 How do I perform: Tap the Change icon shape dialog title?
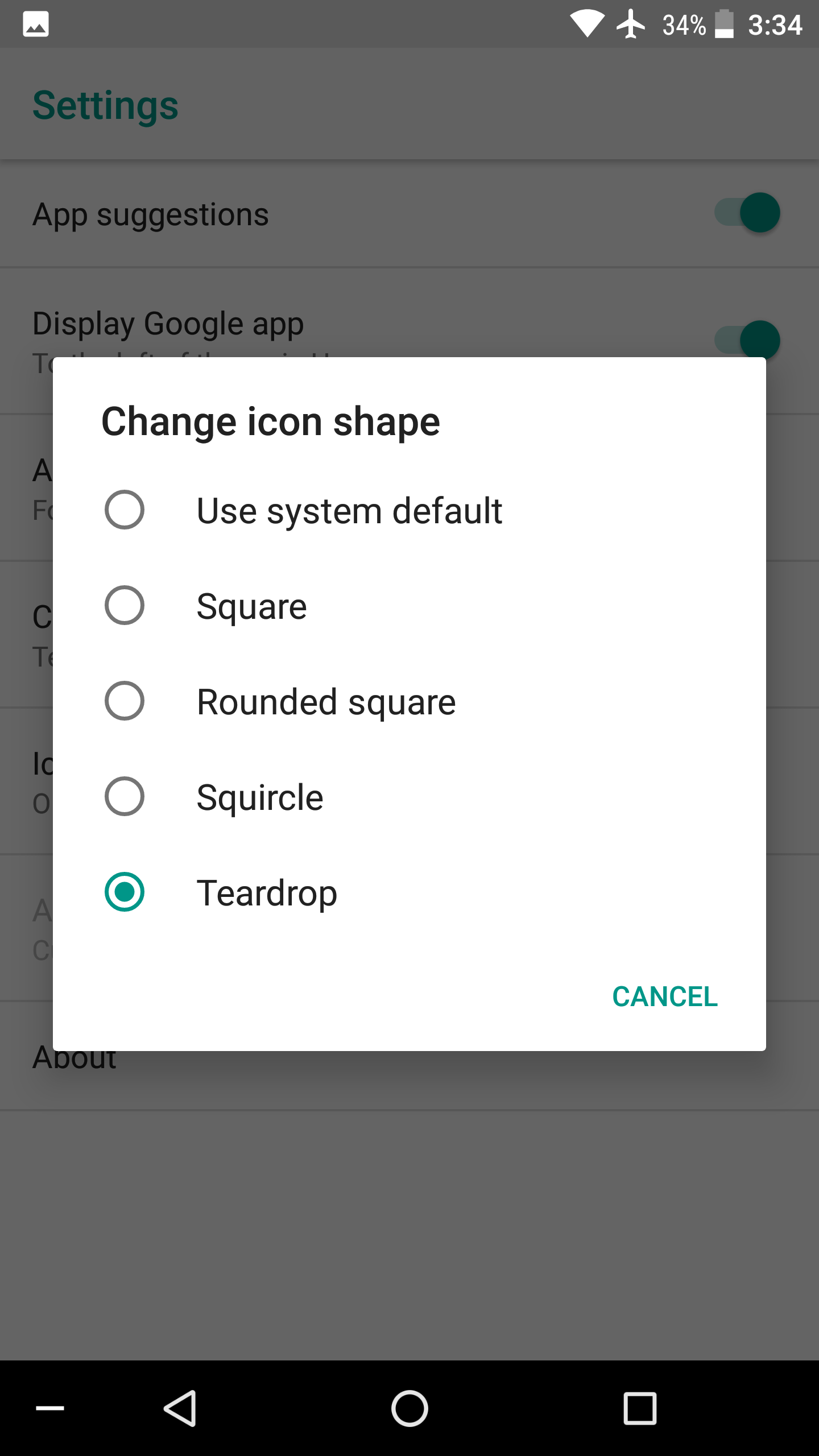(271, 421)
